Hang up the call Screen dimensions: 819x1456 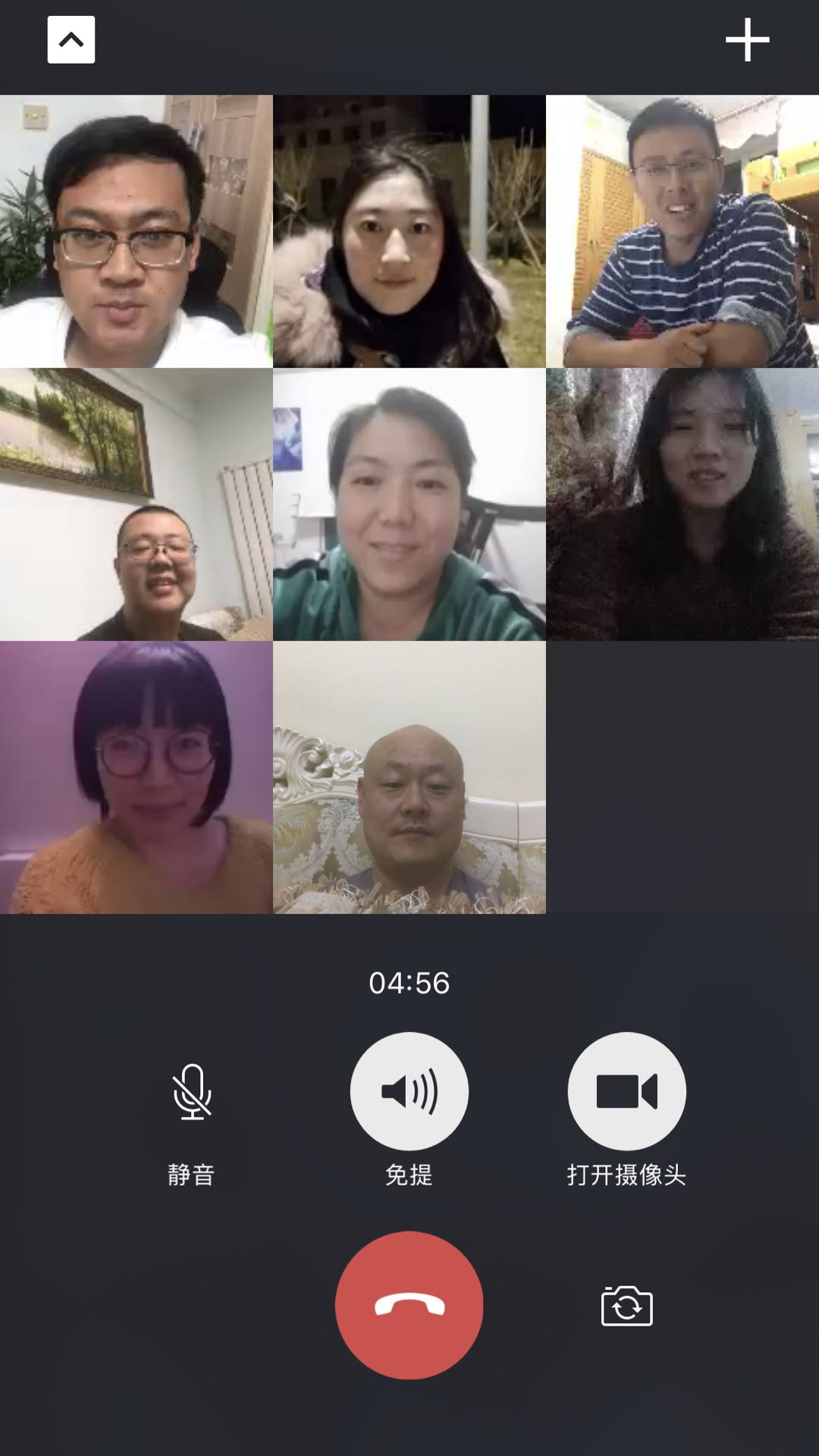coord(409,1305)
